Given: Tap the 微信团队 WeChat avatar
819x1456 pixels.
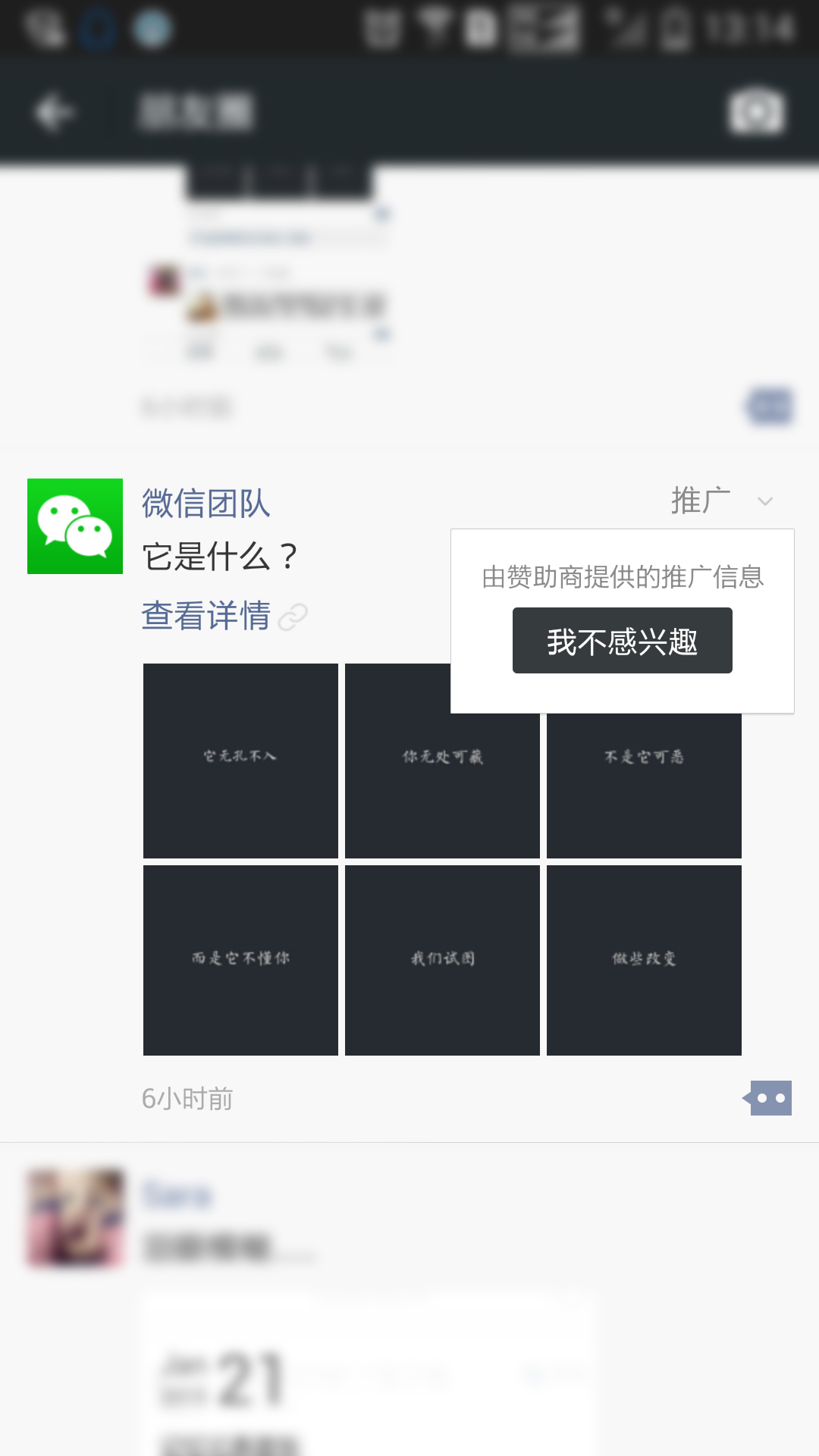Looking at the screenshot, I should coord(75,526).
